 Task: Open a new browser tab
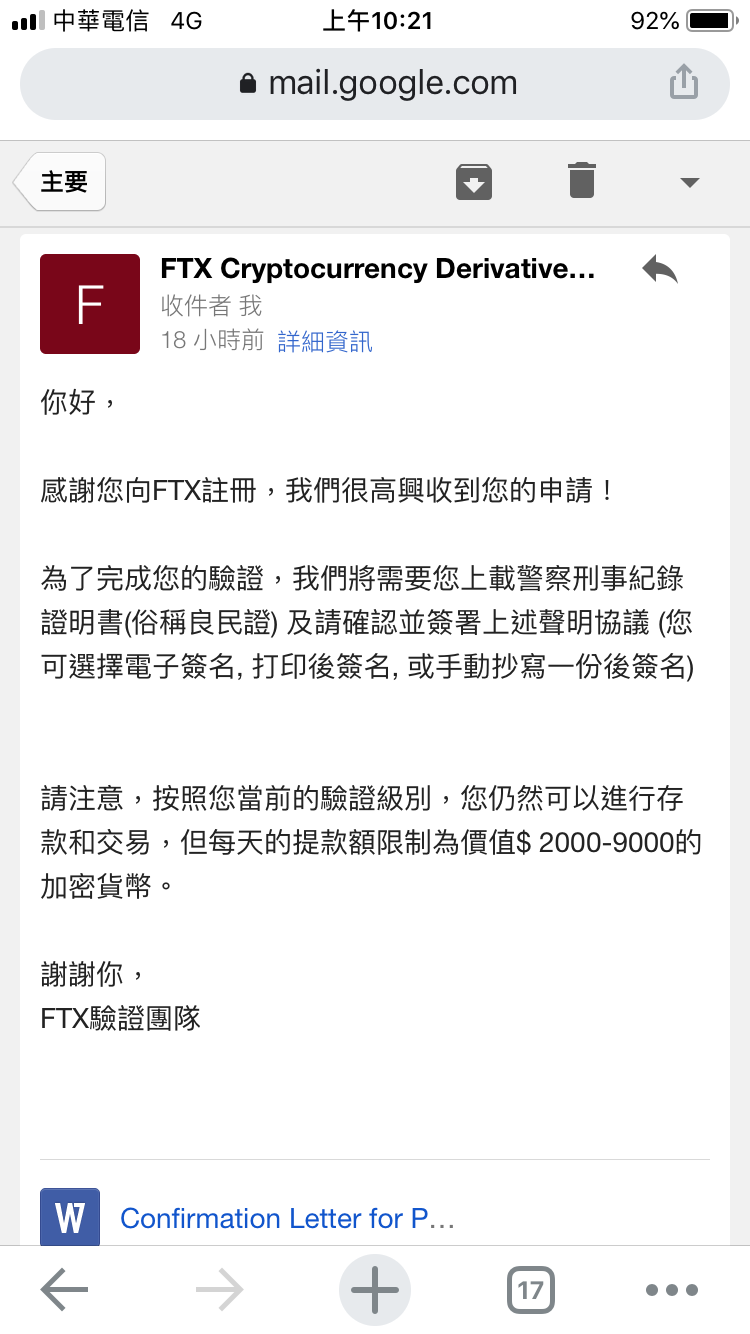coord(375,1290)
